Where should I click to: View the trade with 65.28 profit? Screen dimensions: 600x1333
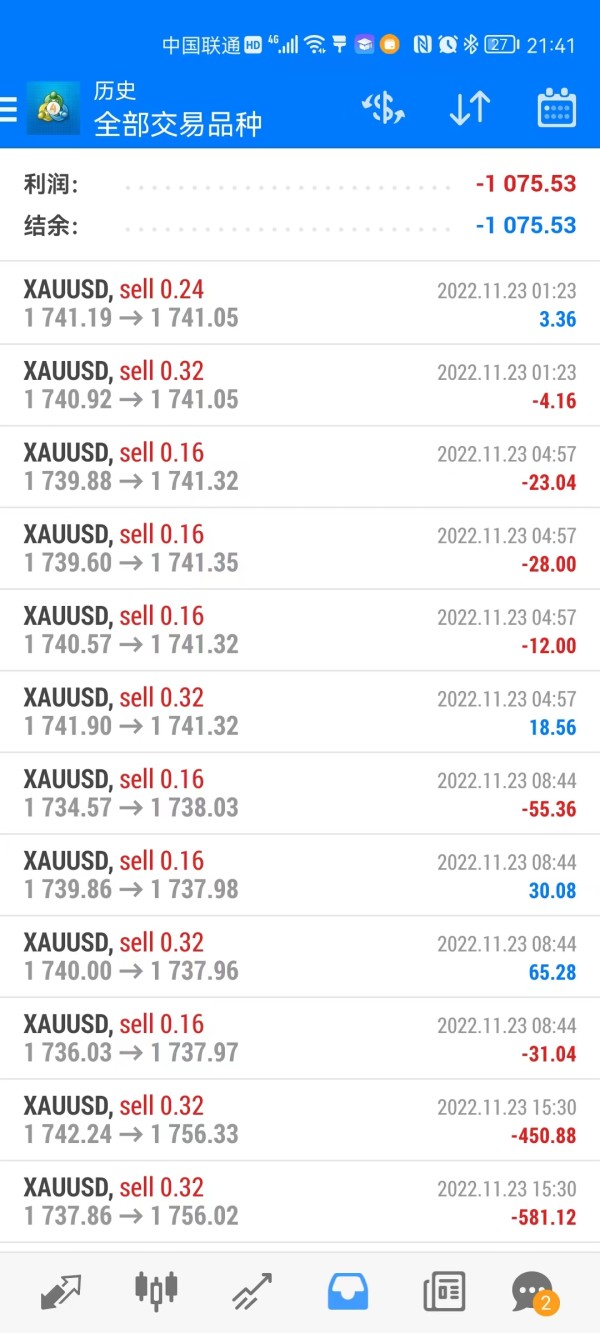point(300,957)
